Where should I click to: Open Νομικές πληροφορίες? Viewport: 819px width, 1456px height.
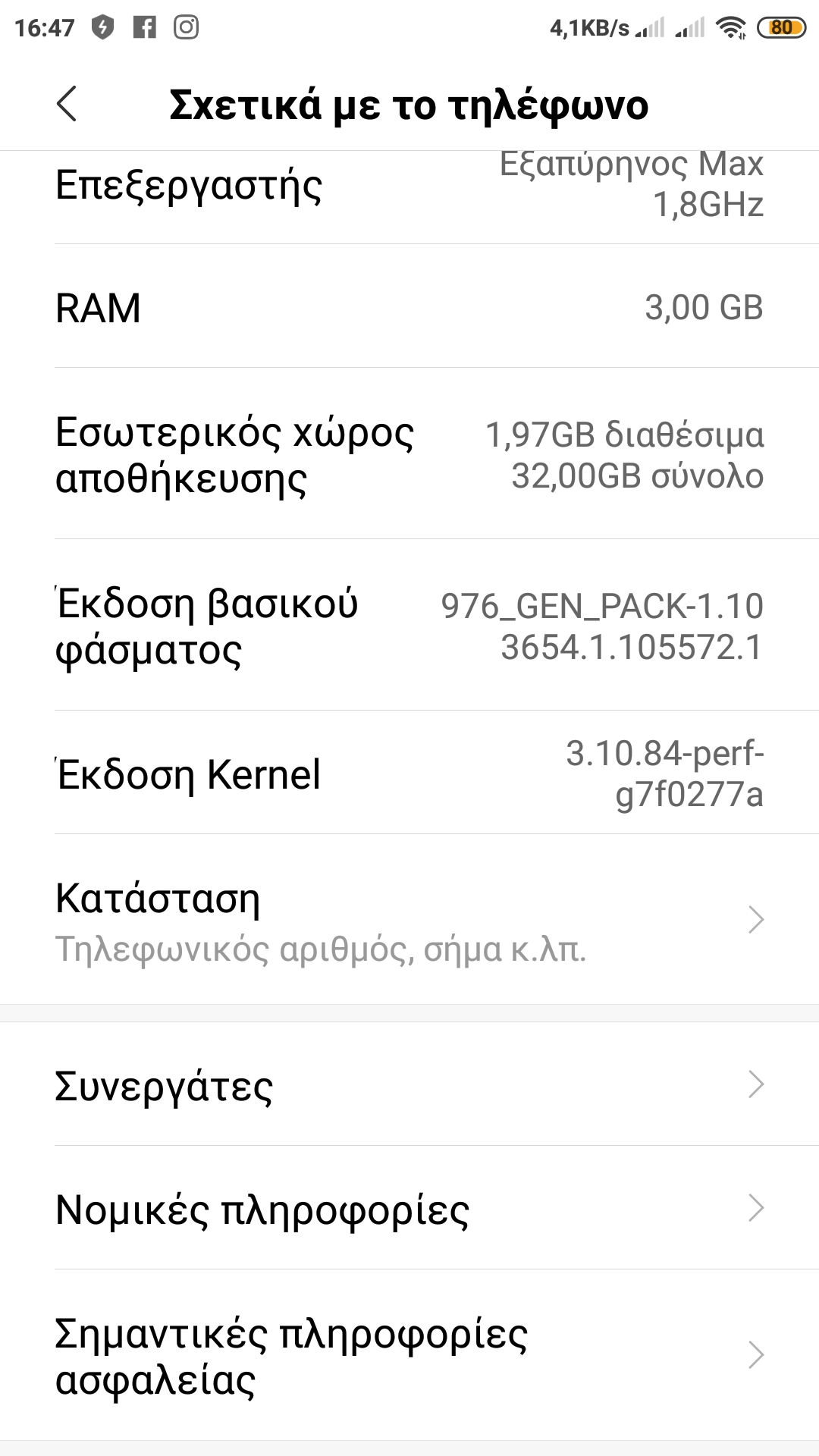tap(409, 1208)
